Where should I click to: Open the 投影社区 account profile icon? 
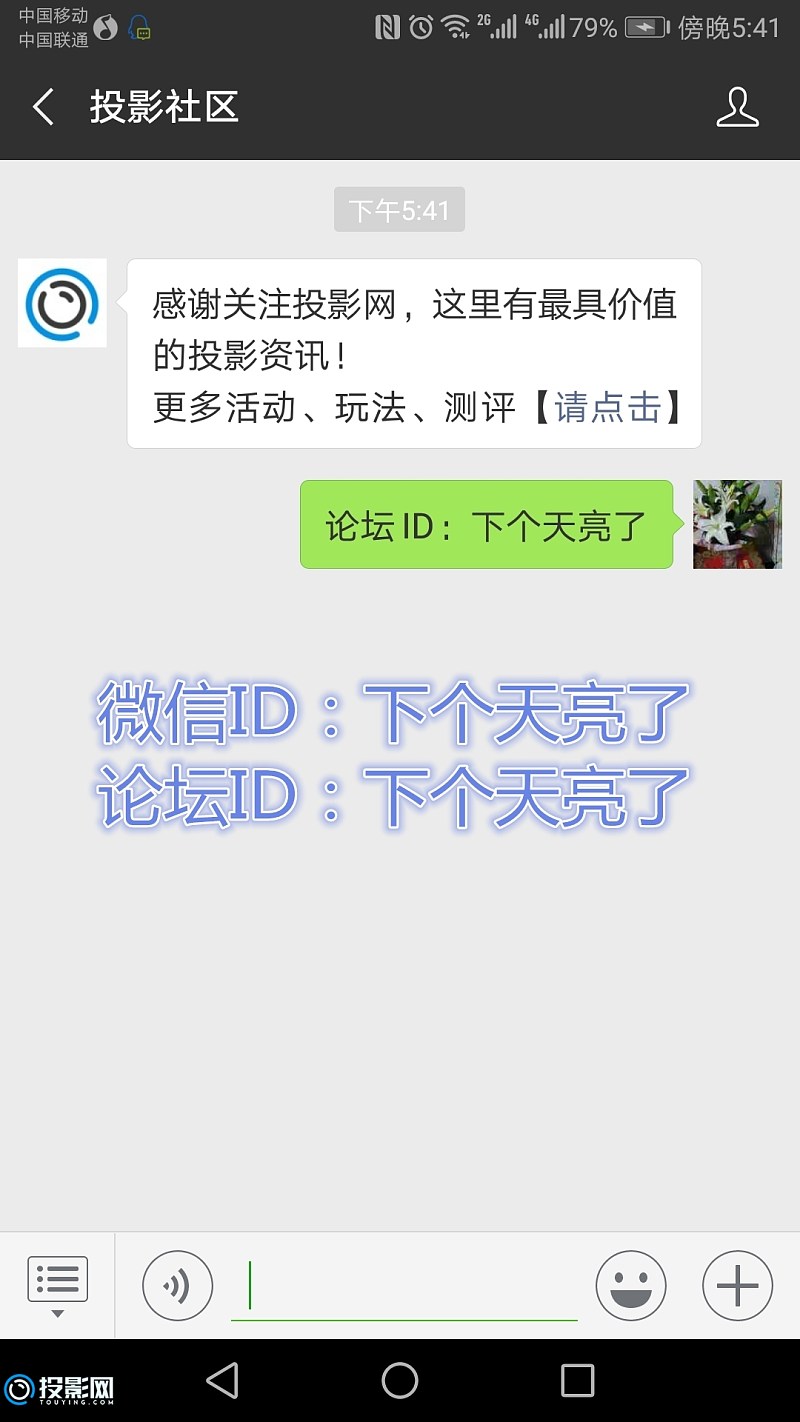click(737, 107)
